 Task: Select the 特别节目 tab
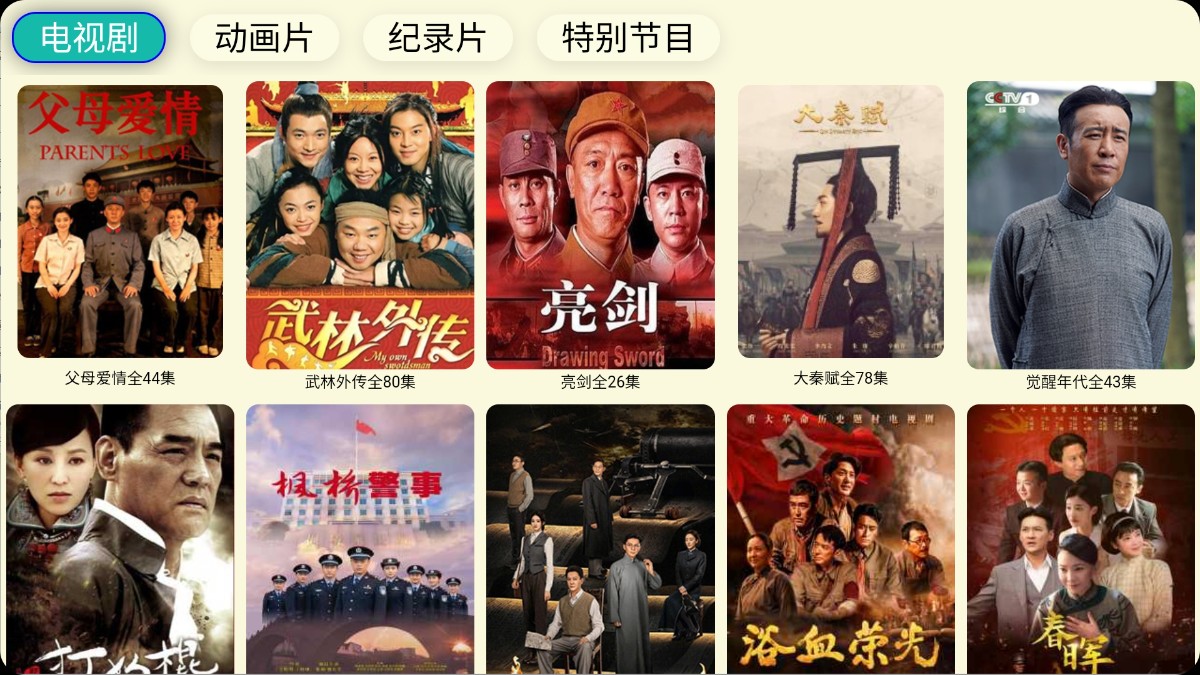(x=628, y=38)
